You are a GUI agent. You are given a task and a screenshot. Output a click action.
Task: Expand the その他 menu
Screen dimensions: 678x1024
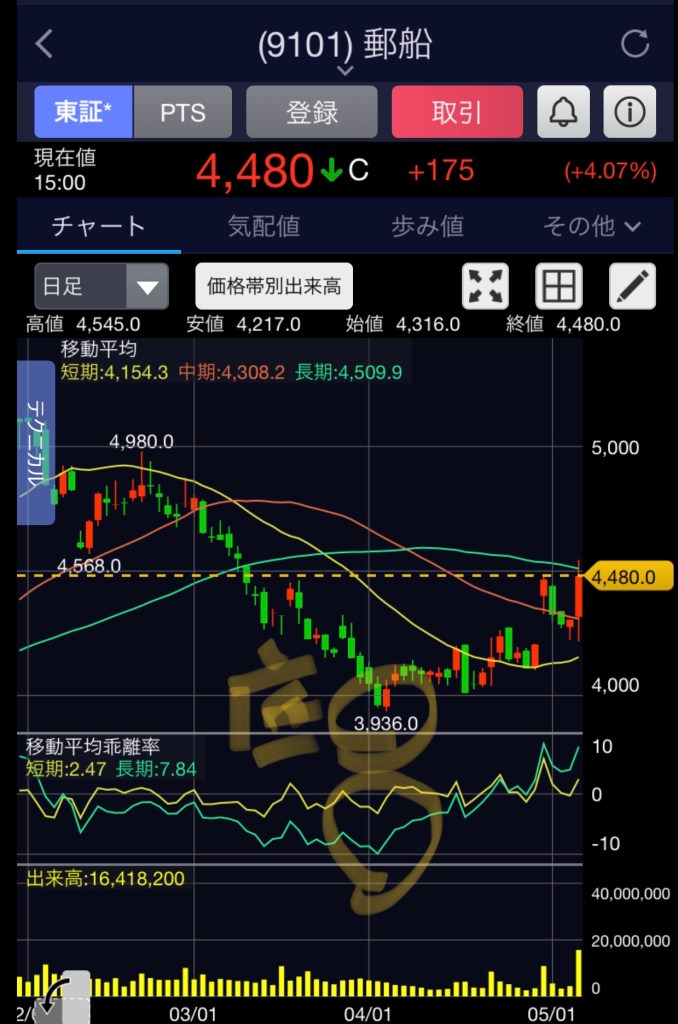pyautogui.click(x=592, y=227)
